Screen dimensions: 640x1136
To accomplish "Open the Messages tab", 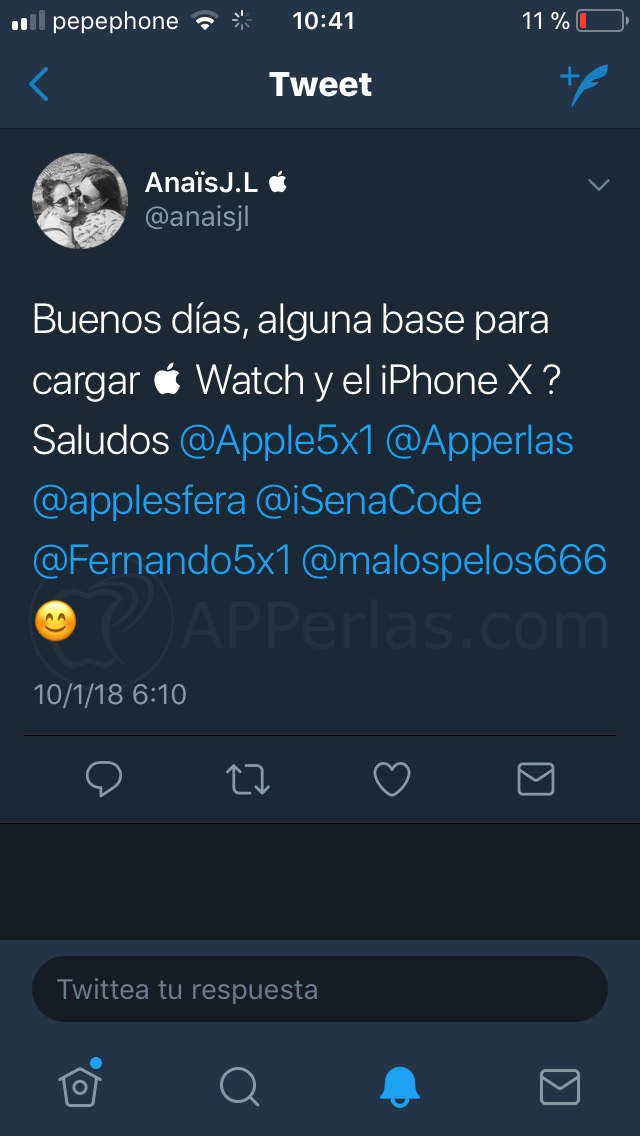I will 559,1085.
